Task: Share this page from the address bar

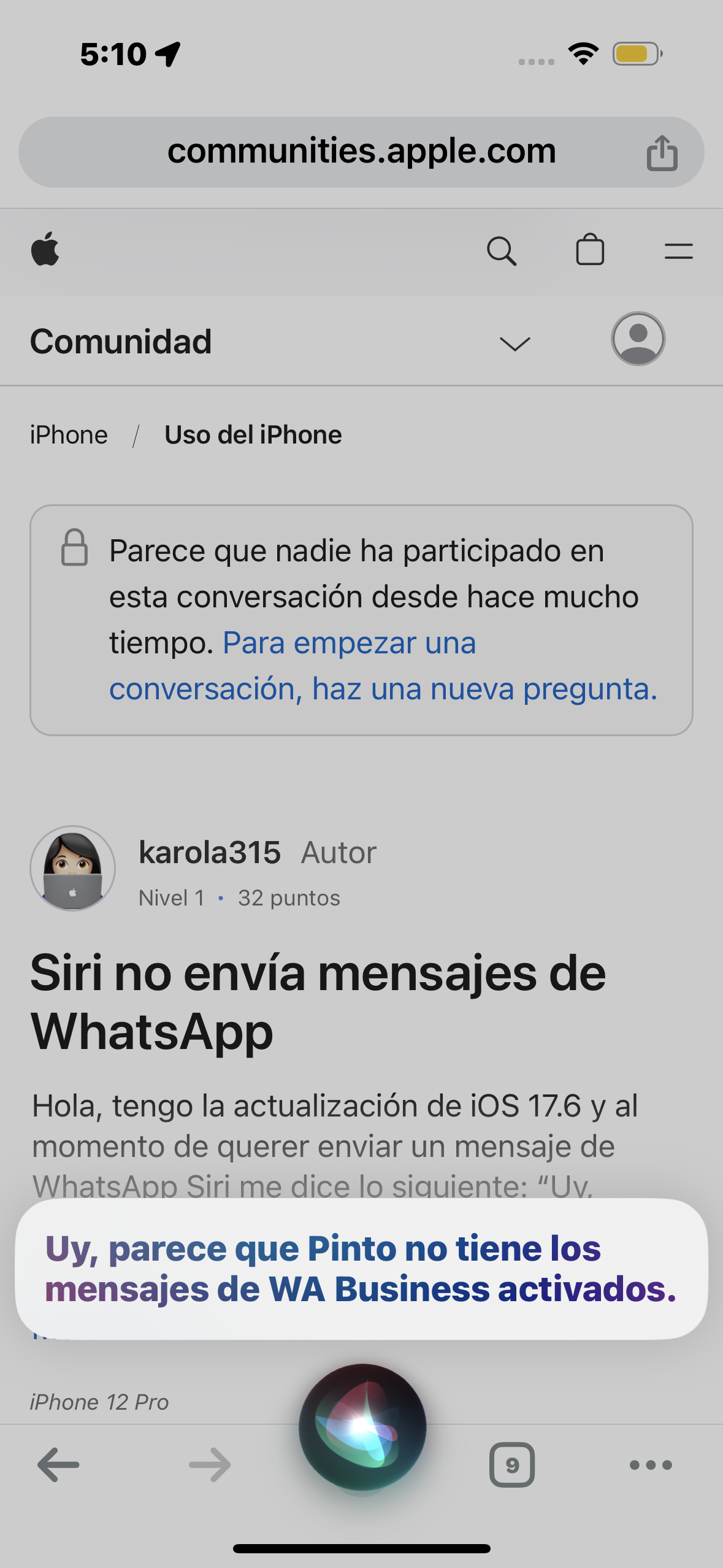Action: coord(662,153)
